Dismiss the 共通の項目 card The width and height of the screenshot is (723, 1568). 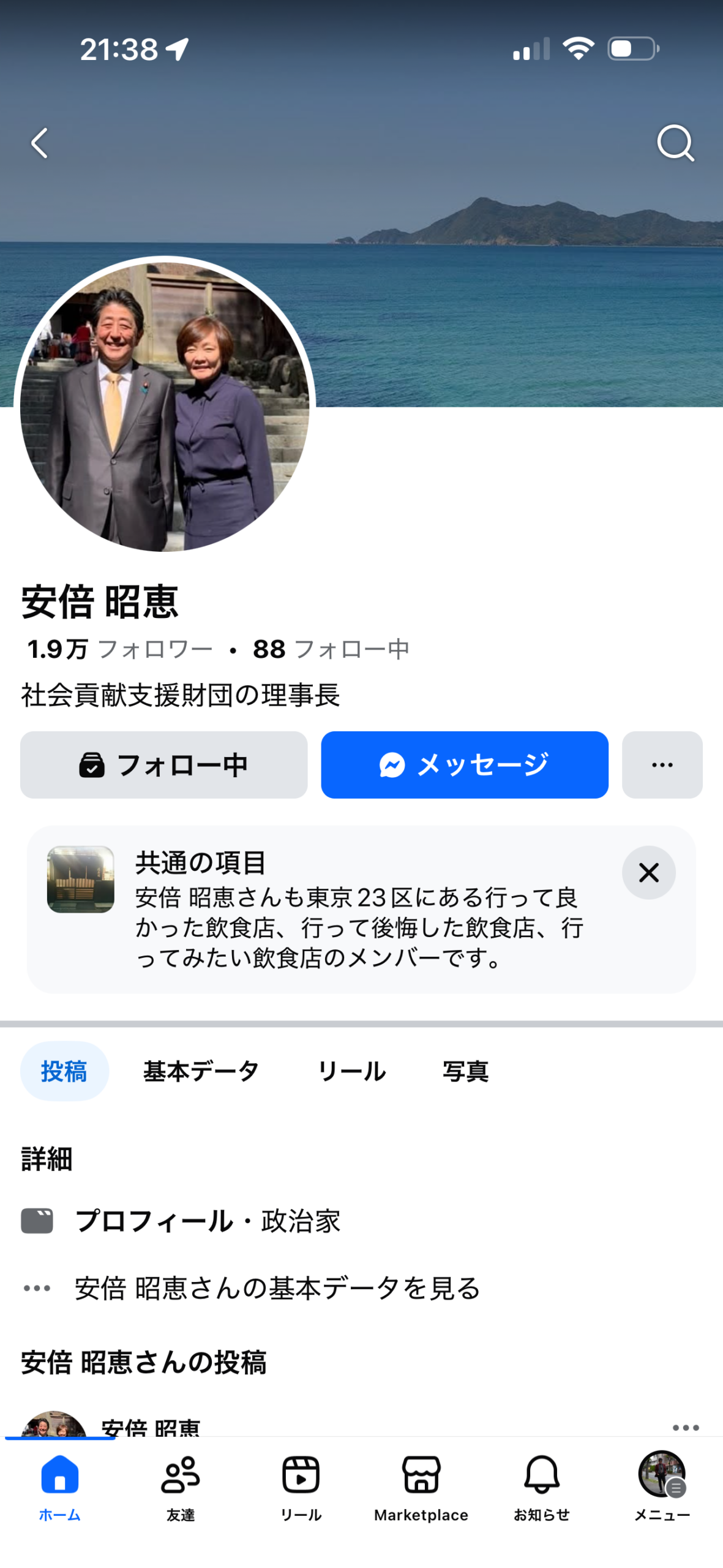648,872
